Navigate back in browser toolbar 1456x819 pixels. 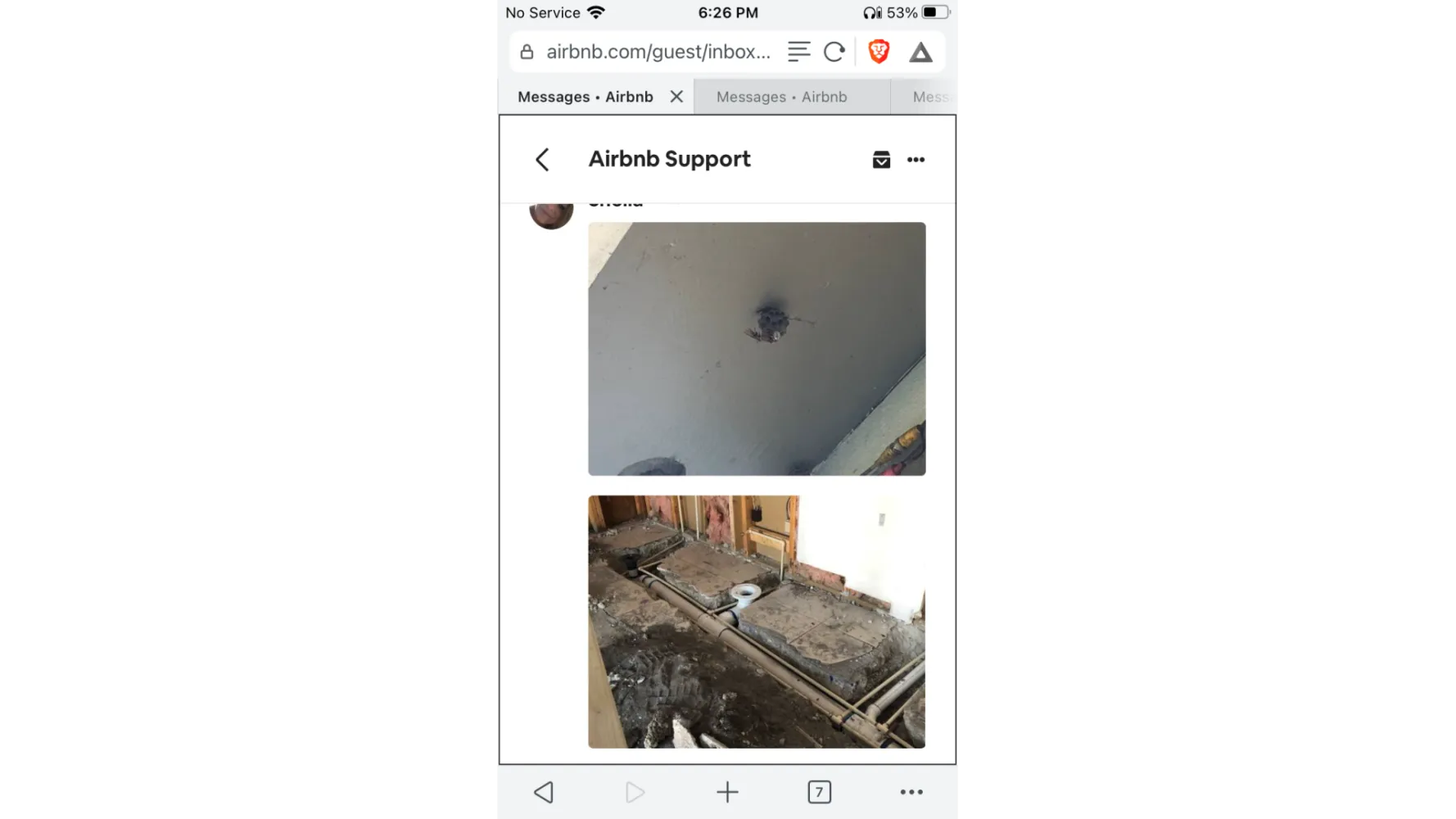tap(544, 792)
